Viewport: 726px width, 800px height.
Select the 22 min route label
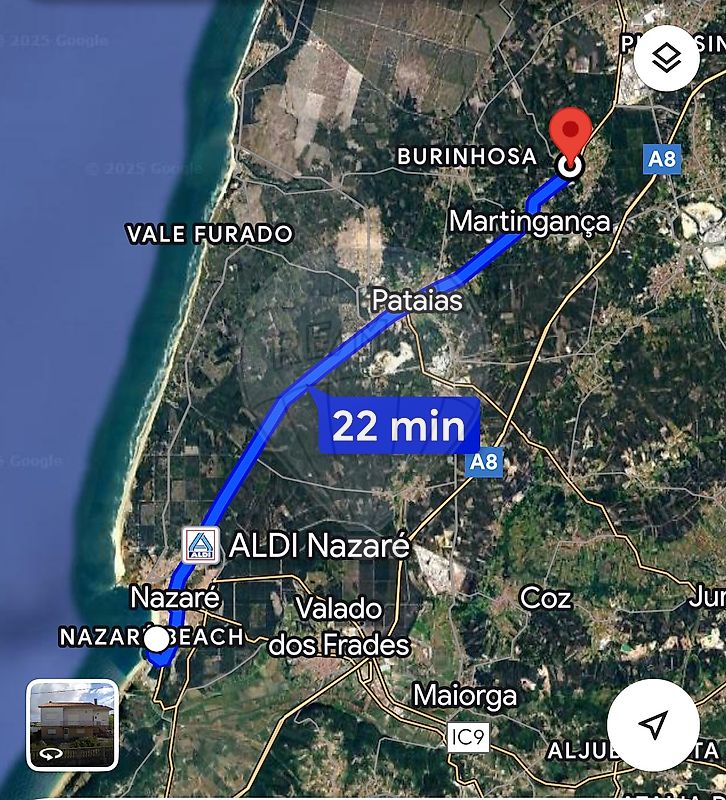coord(398,427)
